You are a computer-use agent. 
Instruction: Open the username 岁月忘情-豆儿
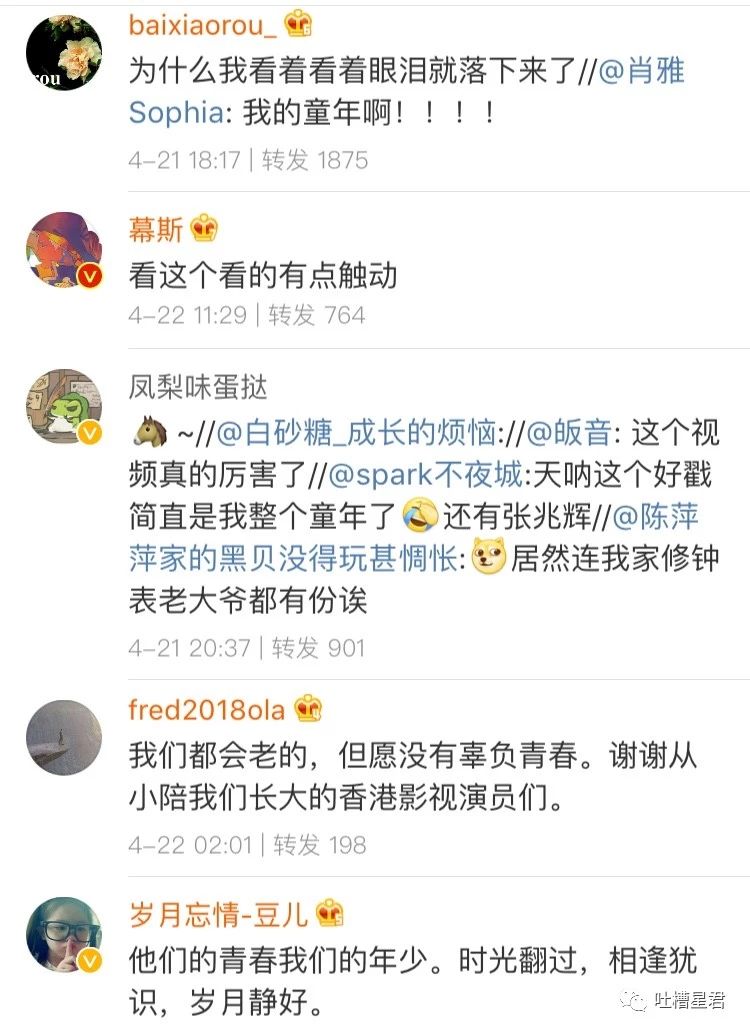click(x=220, y=914)
